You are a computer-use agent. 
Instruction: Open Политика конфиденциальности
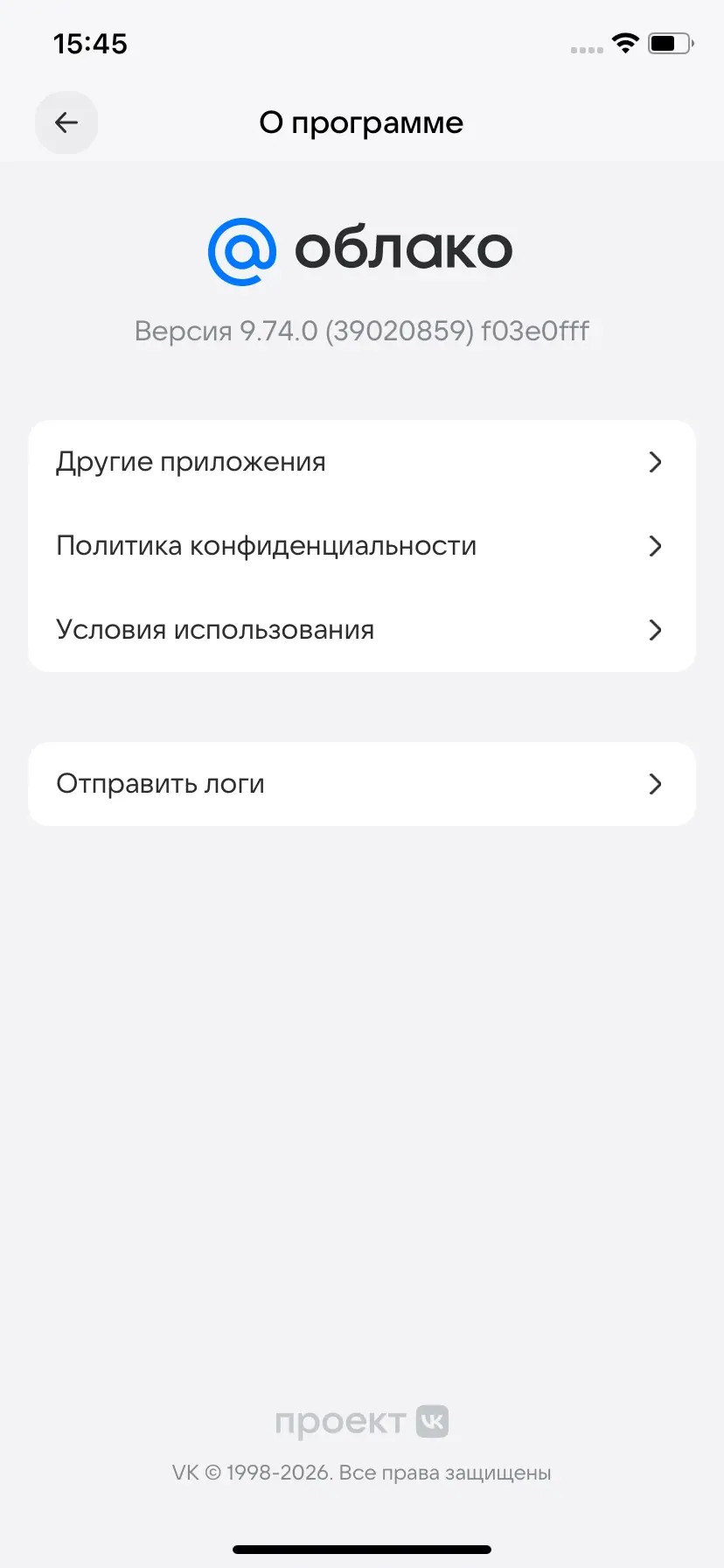click(362, 546)
